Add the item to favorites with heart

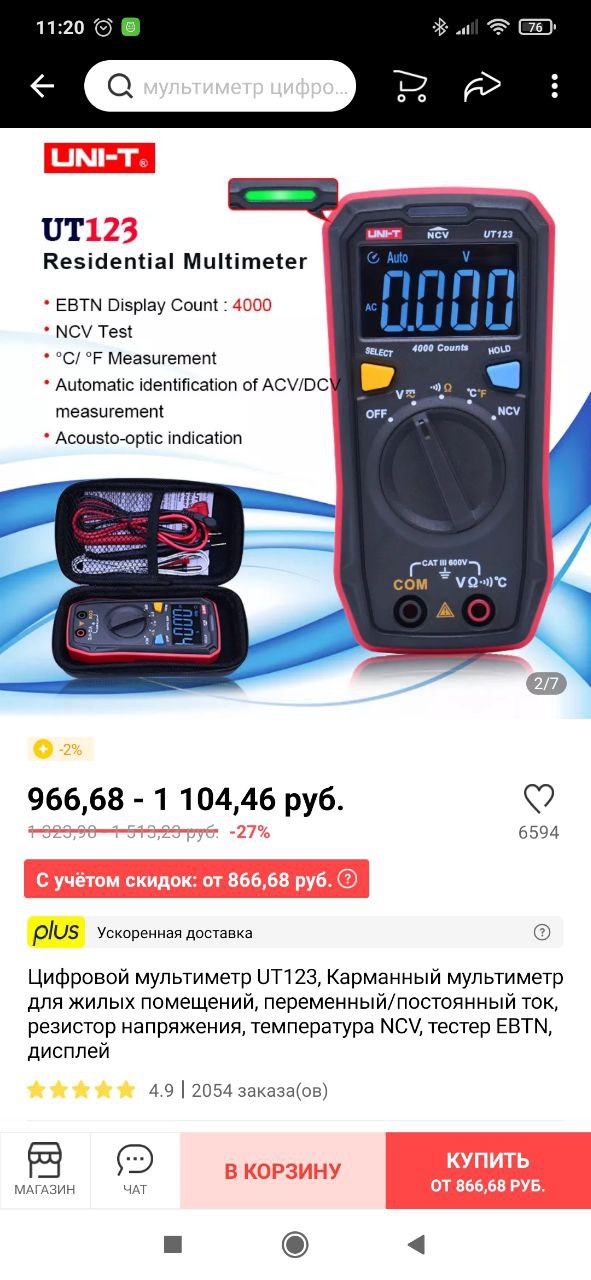click(x=539, y=798)
